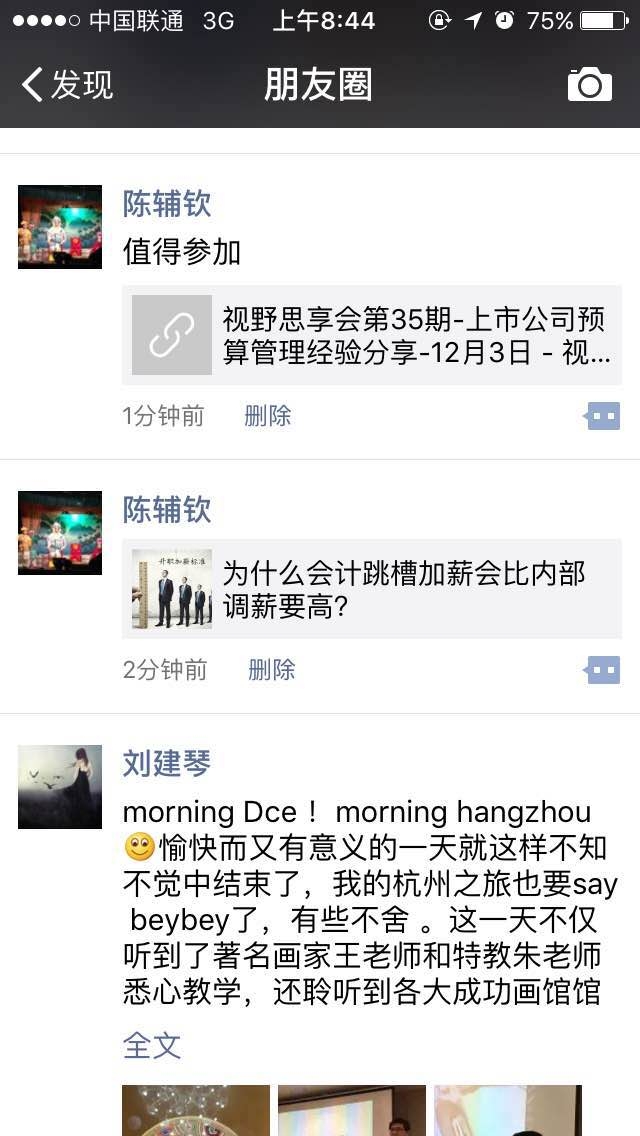Delete the post posted 2分钟前
Viewport: 640px width, 1136px height.
point(271,670)
